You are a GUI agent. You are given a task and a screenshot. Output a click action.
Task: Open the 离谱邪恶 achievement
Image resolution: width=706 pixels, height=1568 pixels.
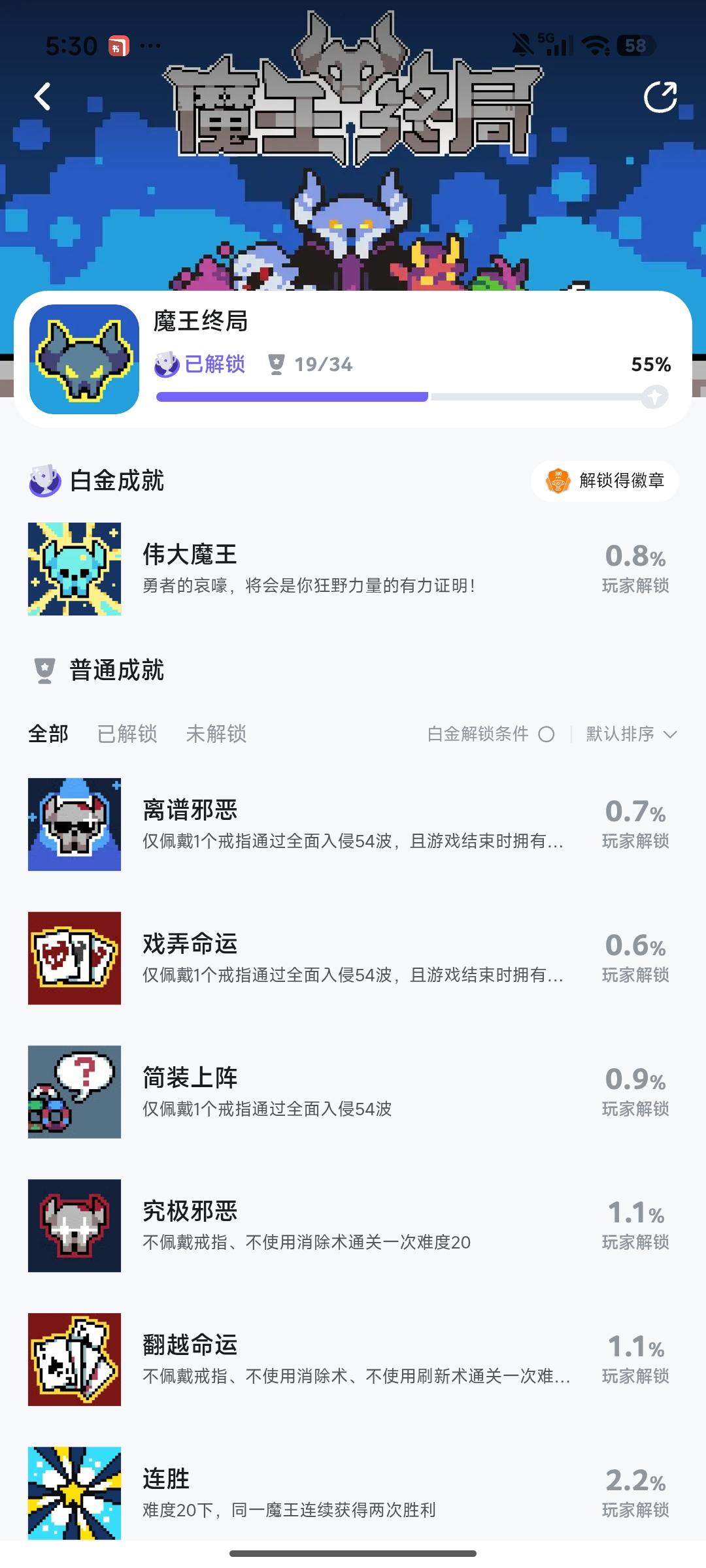tap(353, 825)
